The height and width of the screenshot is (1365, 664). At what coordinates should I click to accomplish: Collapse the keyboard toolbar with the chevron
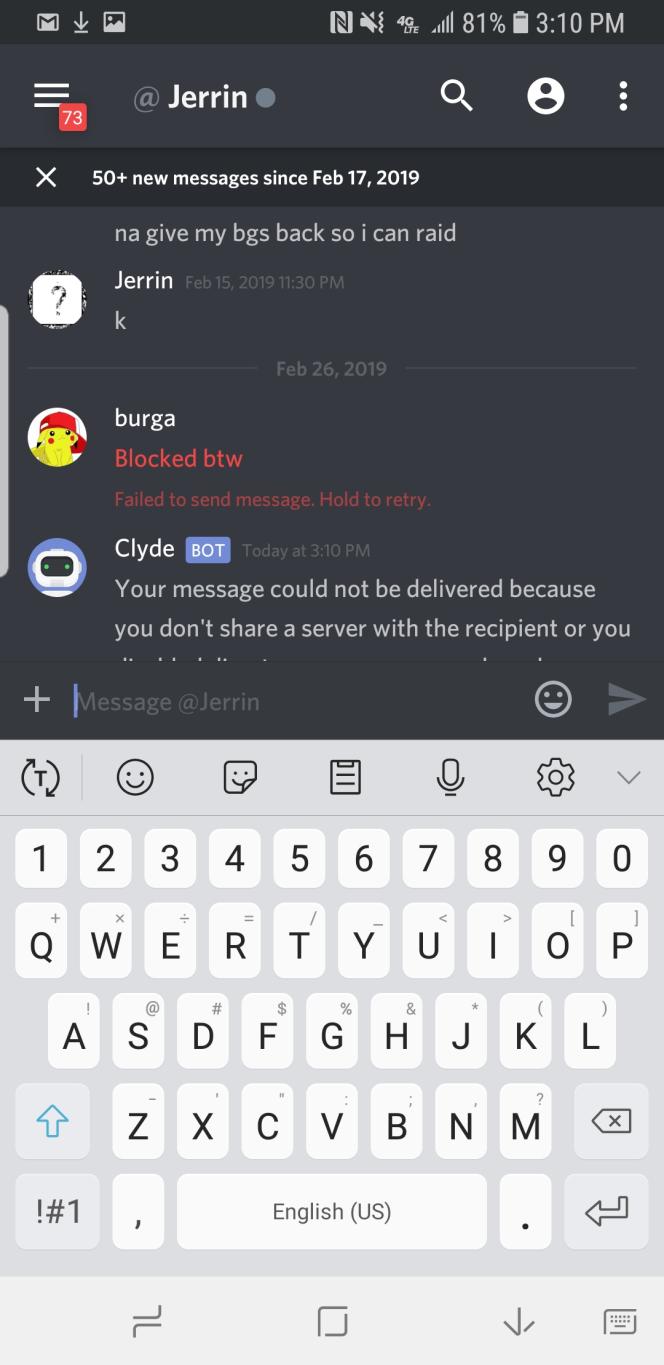coord(628,777)
